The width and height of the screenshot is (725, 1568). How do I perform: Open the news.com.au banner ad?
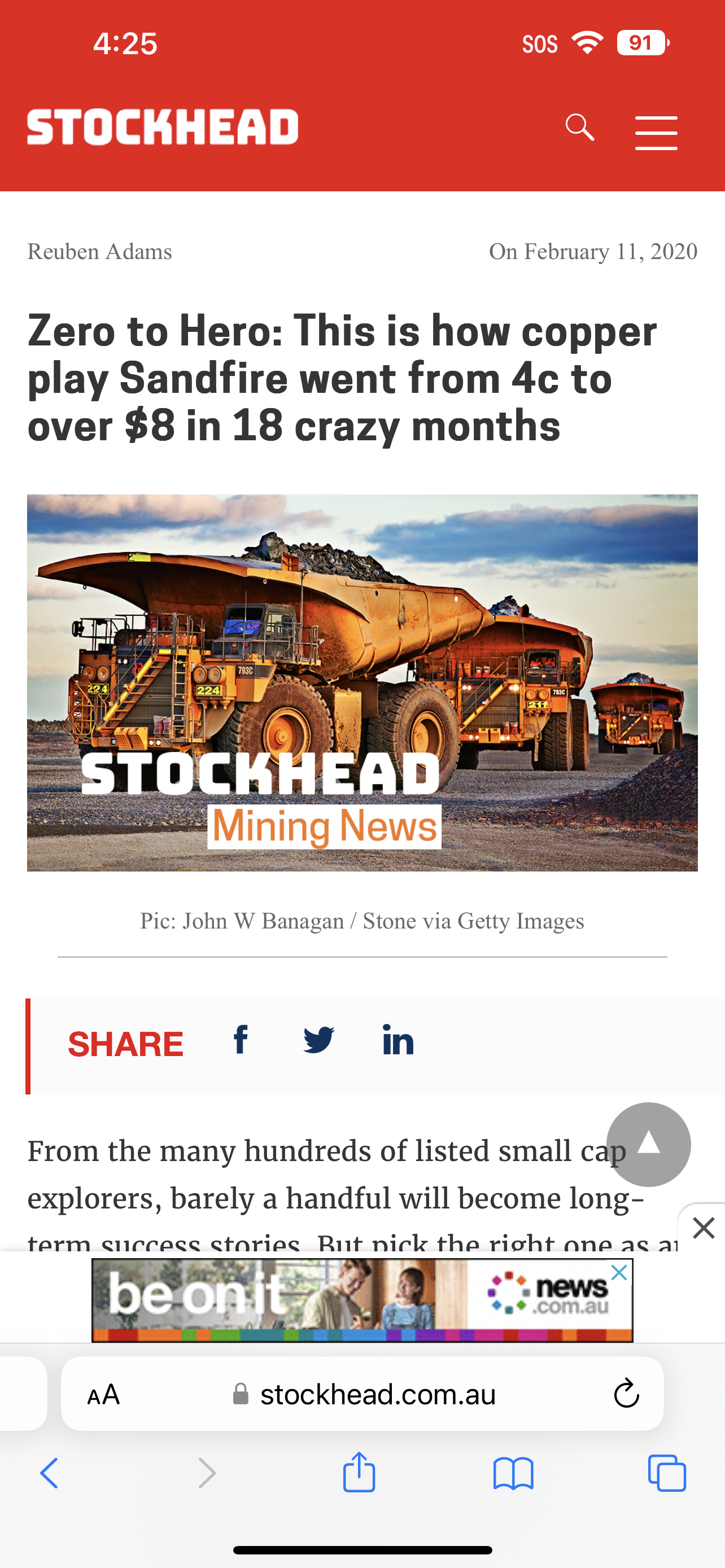362,1300
